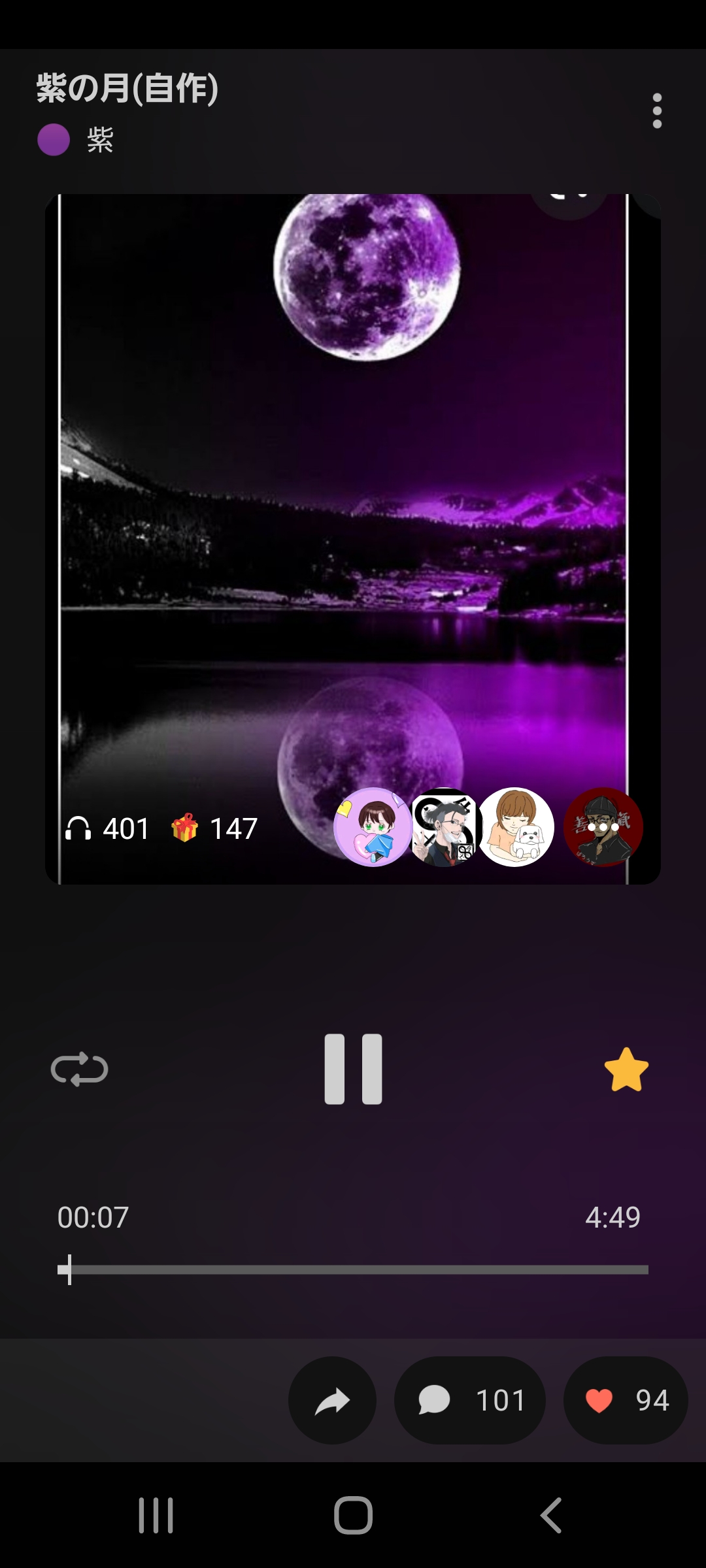Viewport: 706px width, 1568px height.
Task: Toggle the repeat loop button
Action: (x=80, y=1069)
